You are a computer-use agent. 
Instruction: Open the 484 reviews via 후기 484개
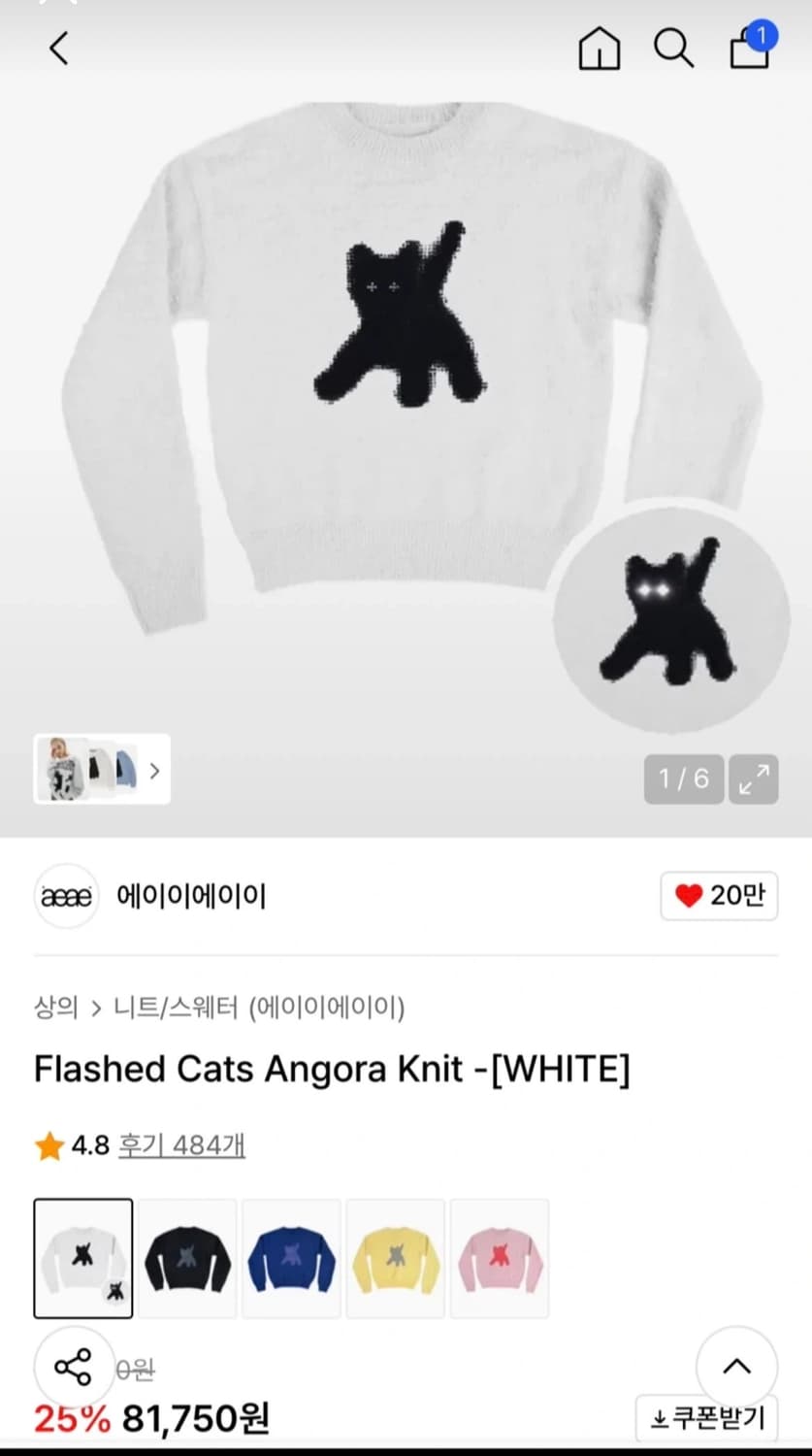pos(181,1146)
